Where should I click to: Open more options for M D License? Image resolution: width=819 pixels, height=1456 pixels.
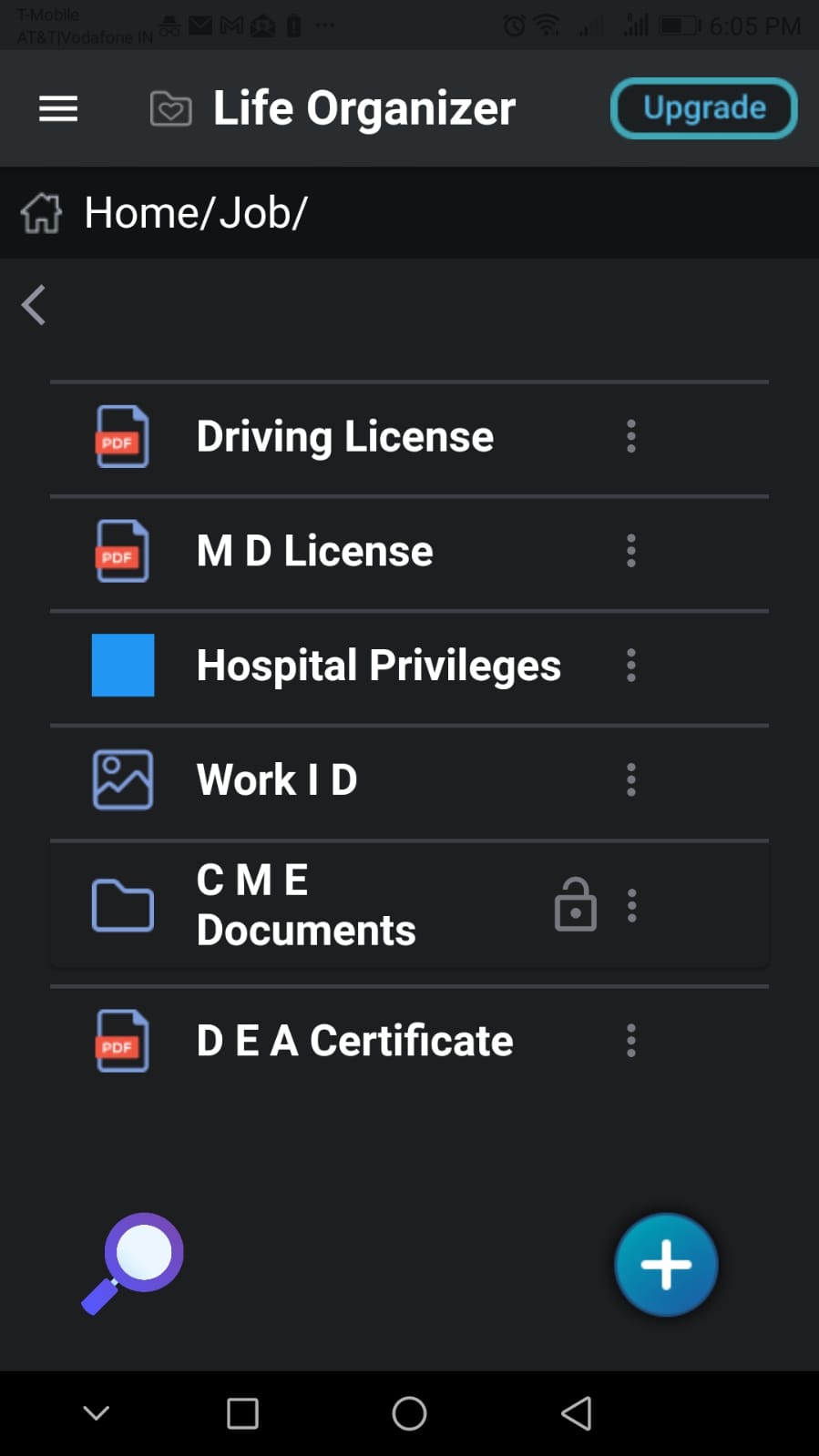point(630,552)
